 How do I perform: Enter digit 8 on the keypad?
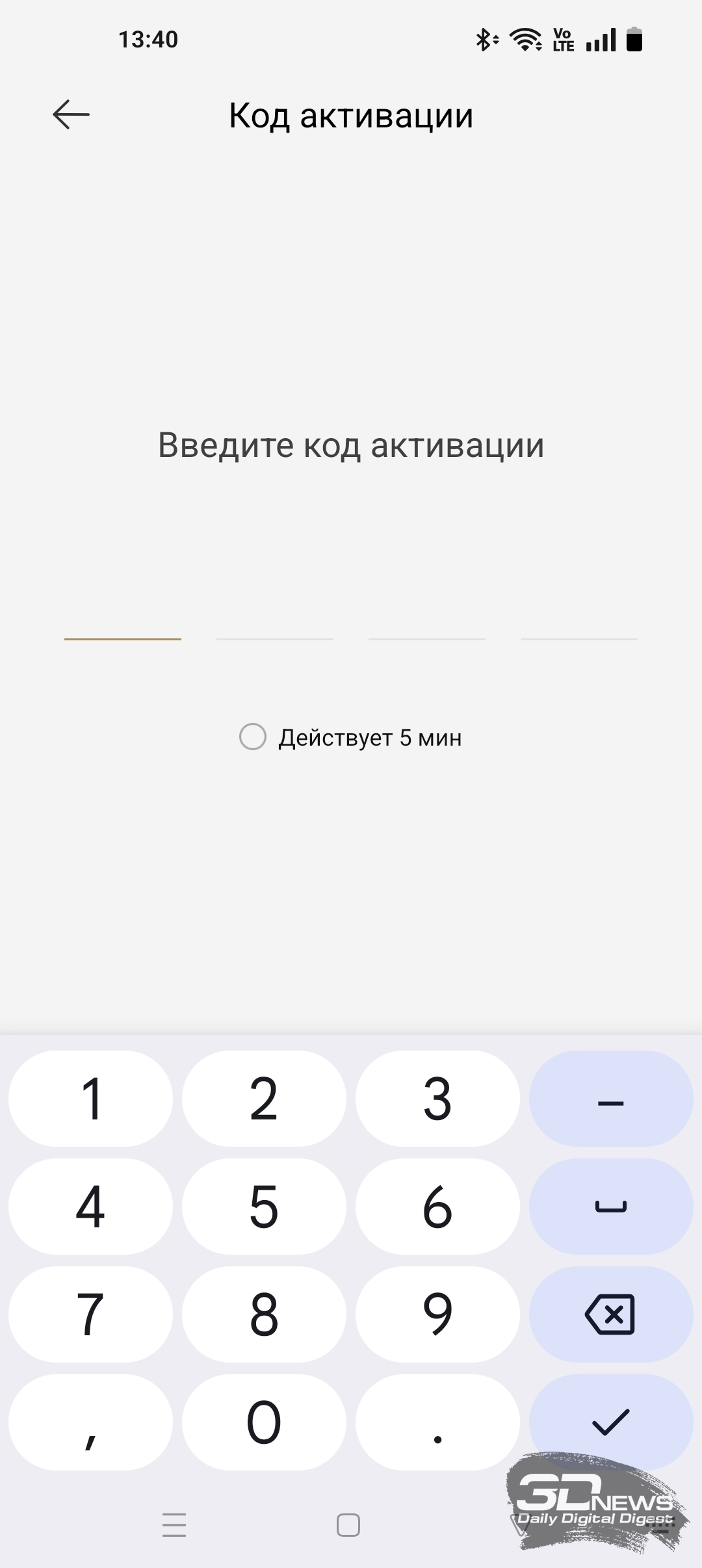(x=264, y=1314)
